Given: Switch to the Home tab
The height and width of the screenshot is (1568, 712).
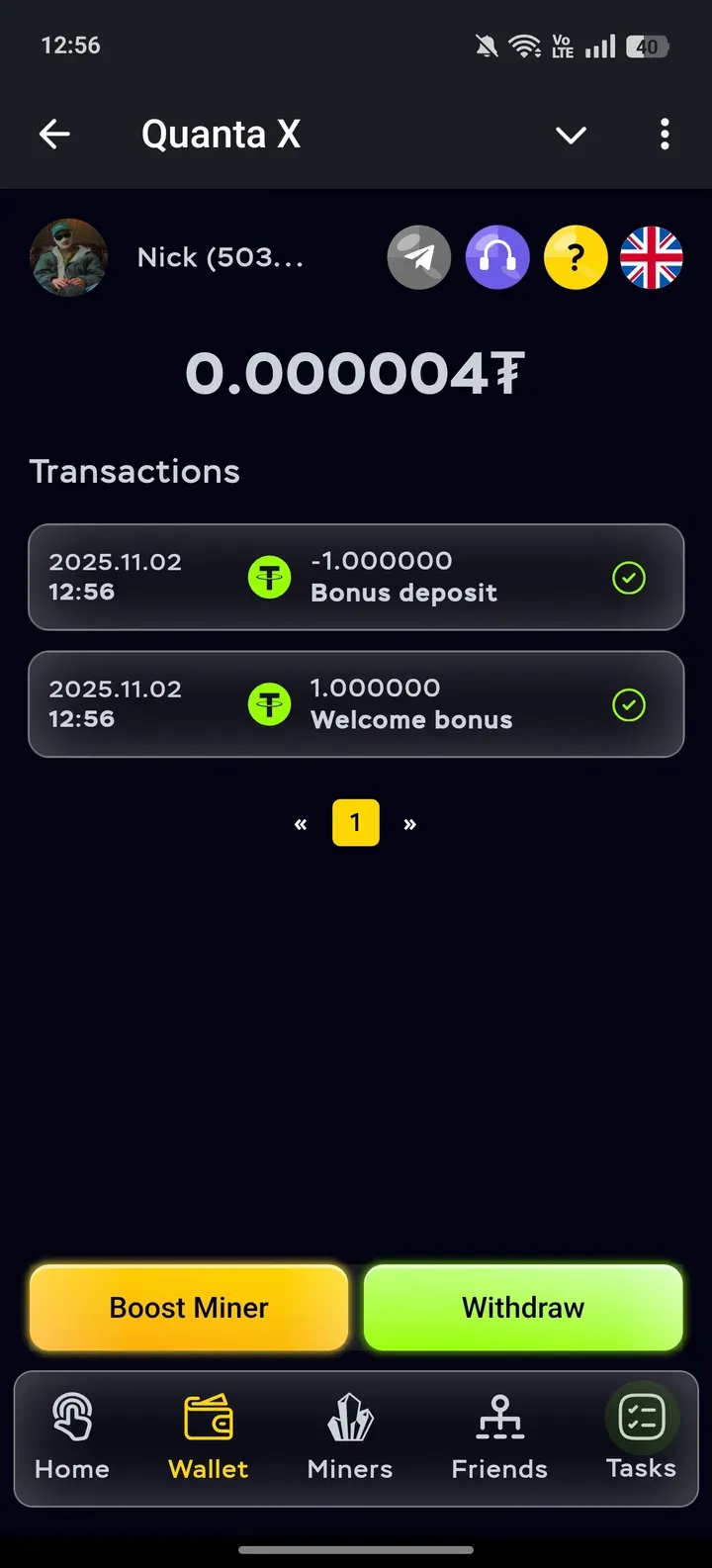Looking at the screenshot, I should [x=72, y=1437].
